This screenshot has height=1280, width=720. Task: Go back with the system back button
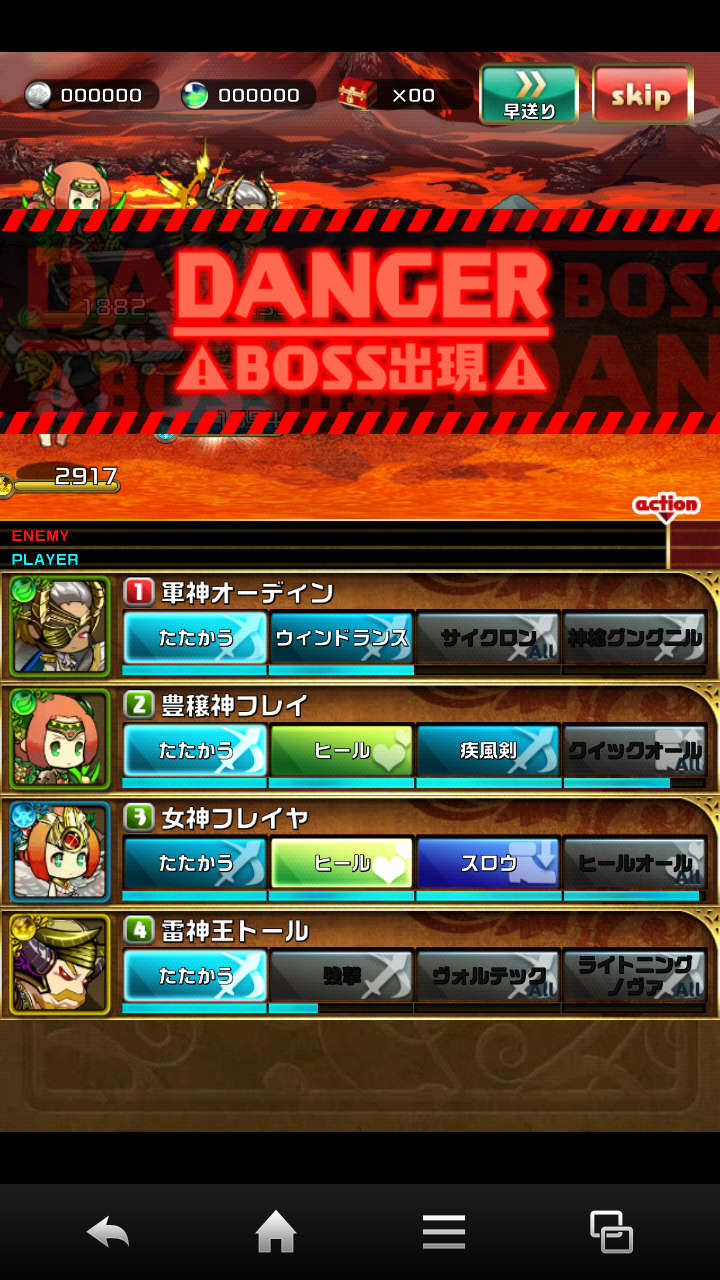click(108, 1232)
